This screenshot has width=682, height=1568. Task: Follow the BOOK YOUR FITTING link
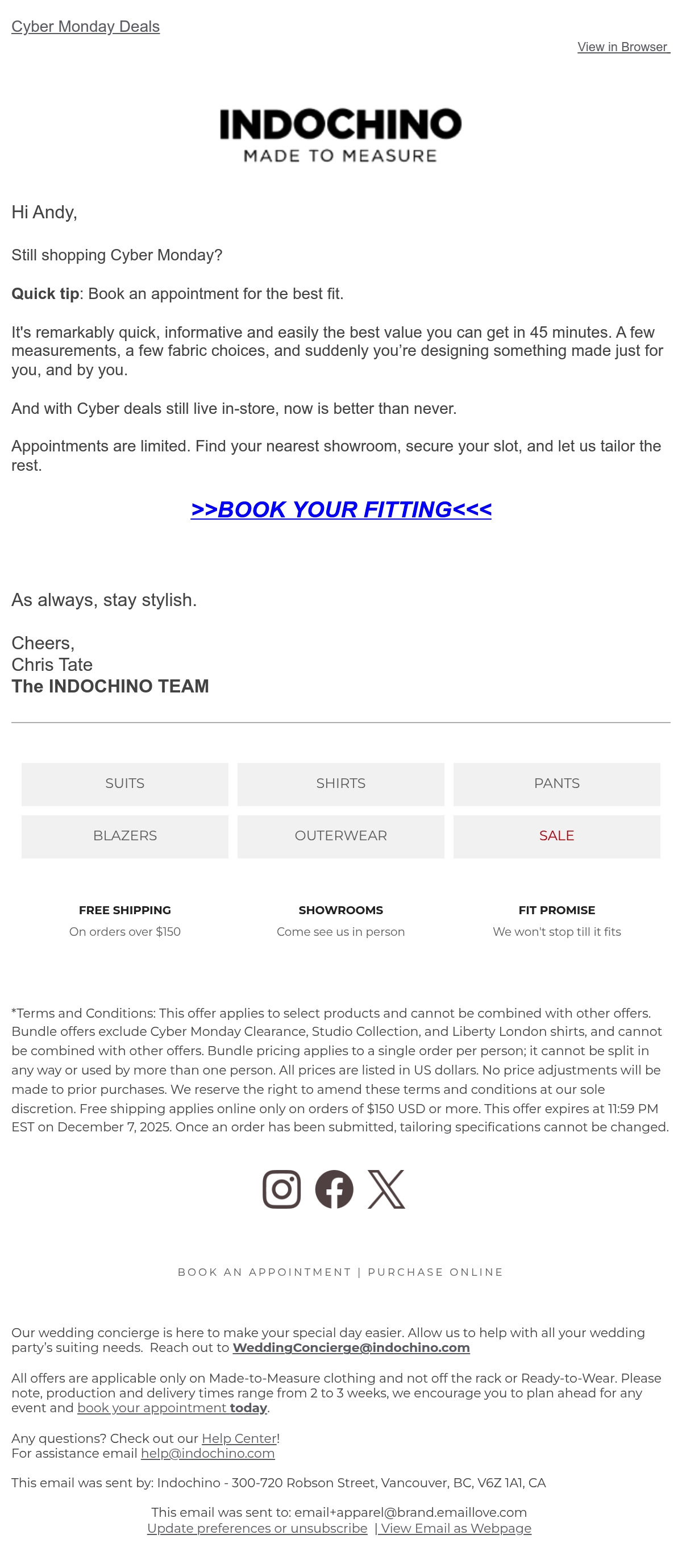point(340,509)
